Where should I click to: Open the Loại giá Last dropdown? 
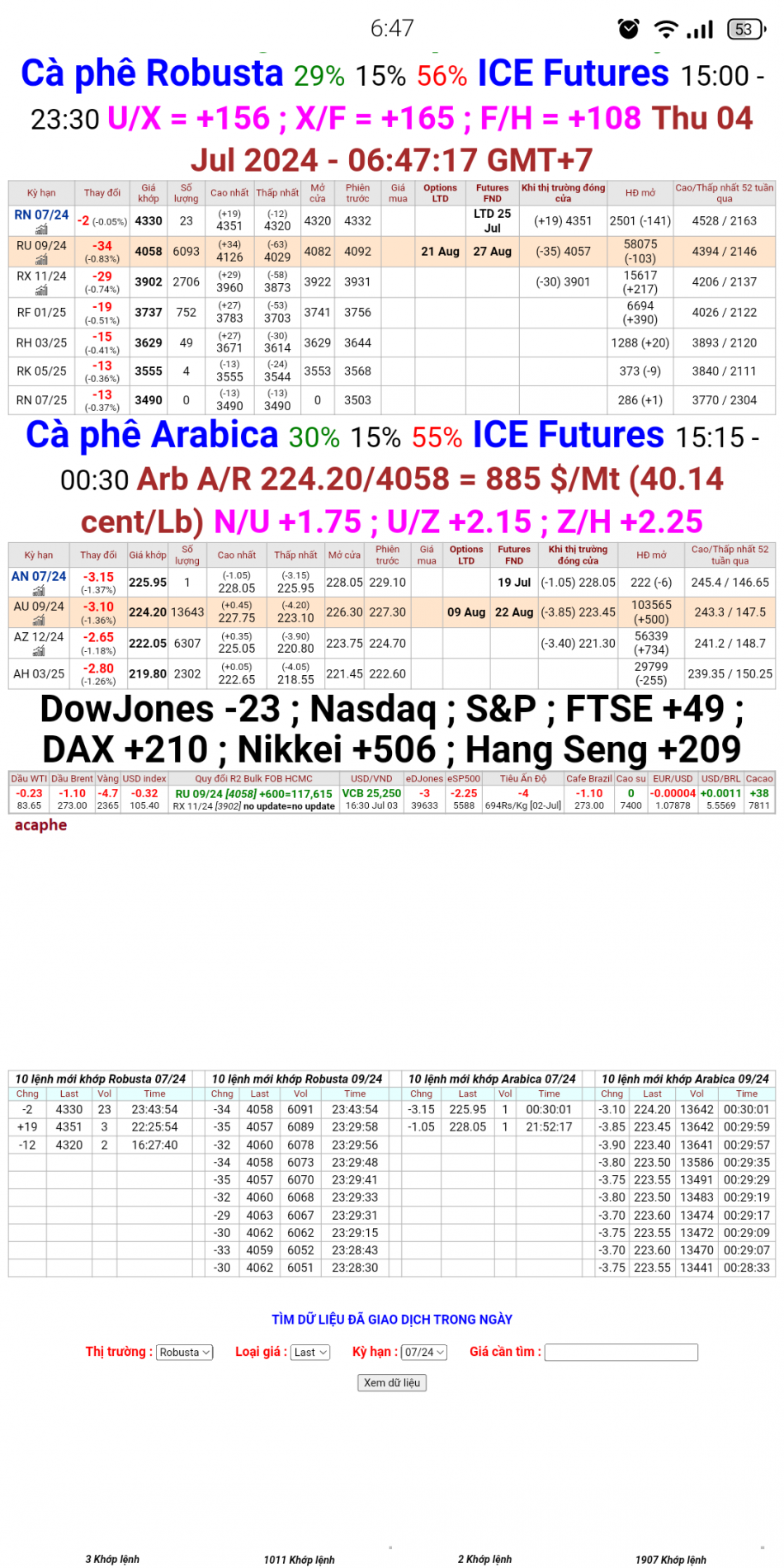pos(309,1352)
